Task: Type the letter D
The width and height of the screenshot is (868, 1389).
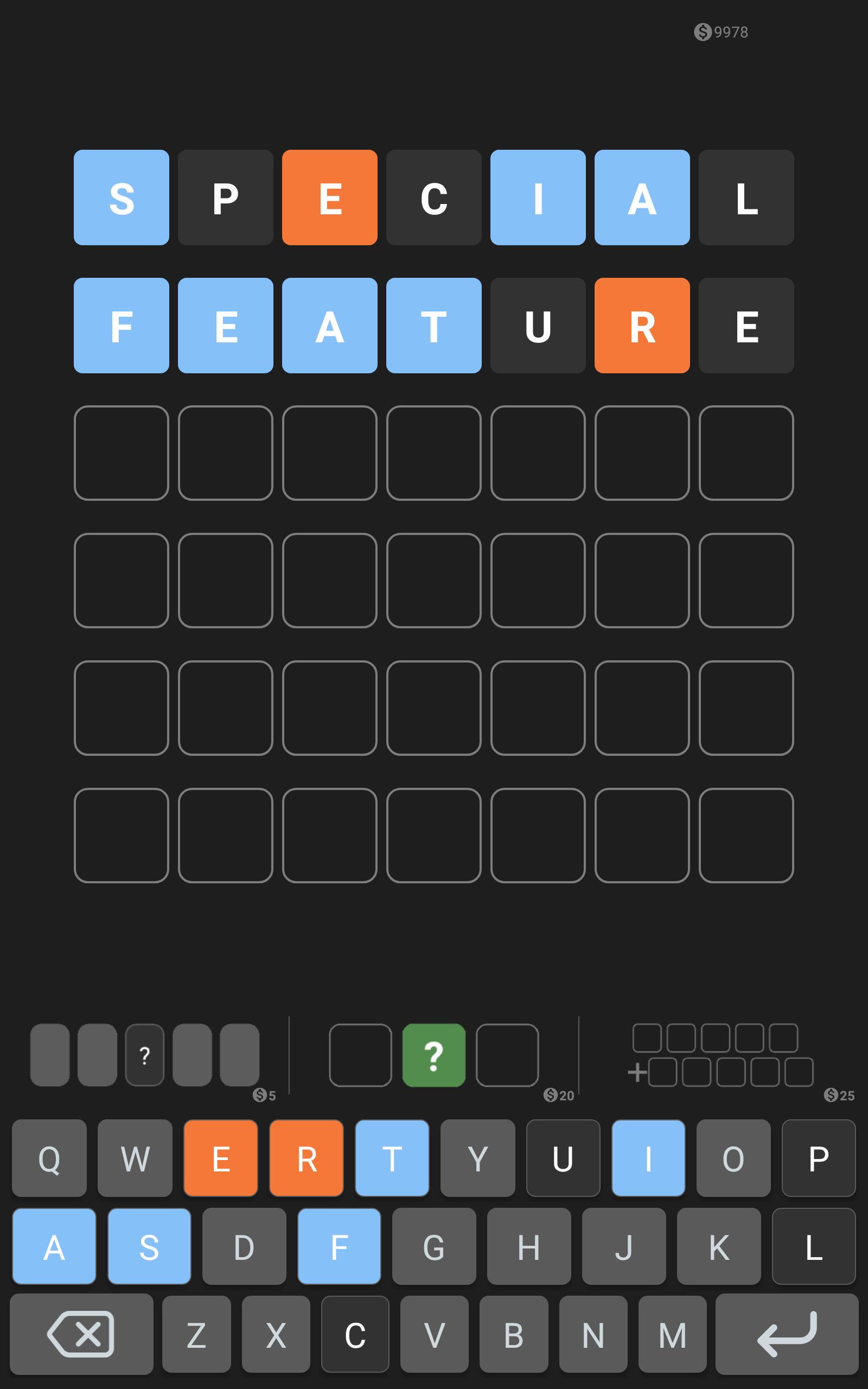Action: tap(244, 1247)
